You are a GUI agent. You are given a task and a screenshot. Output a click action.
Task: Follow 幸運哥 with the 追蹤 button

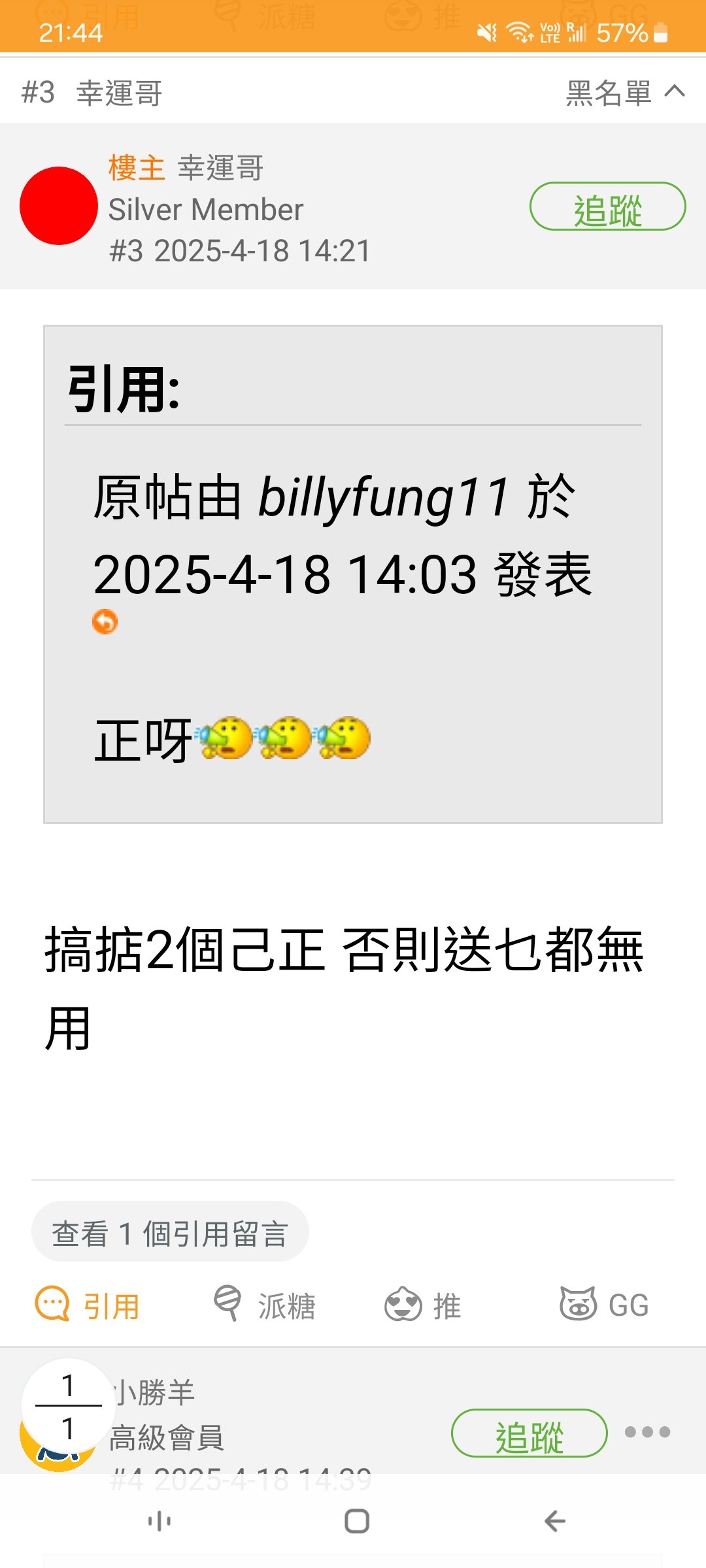(607, 206)
